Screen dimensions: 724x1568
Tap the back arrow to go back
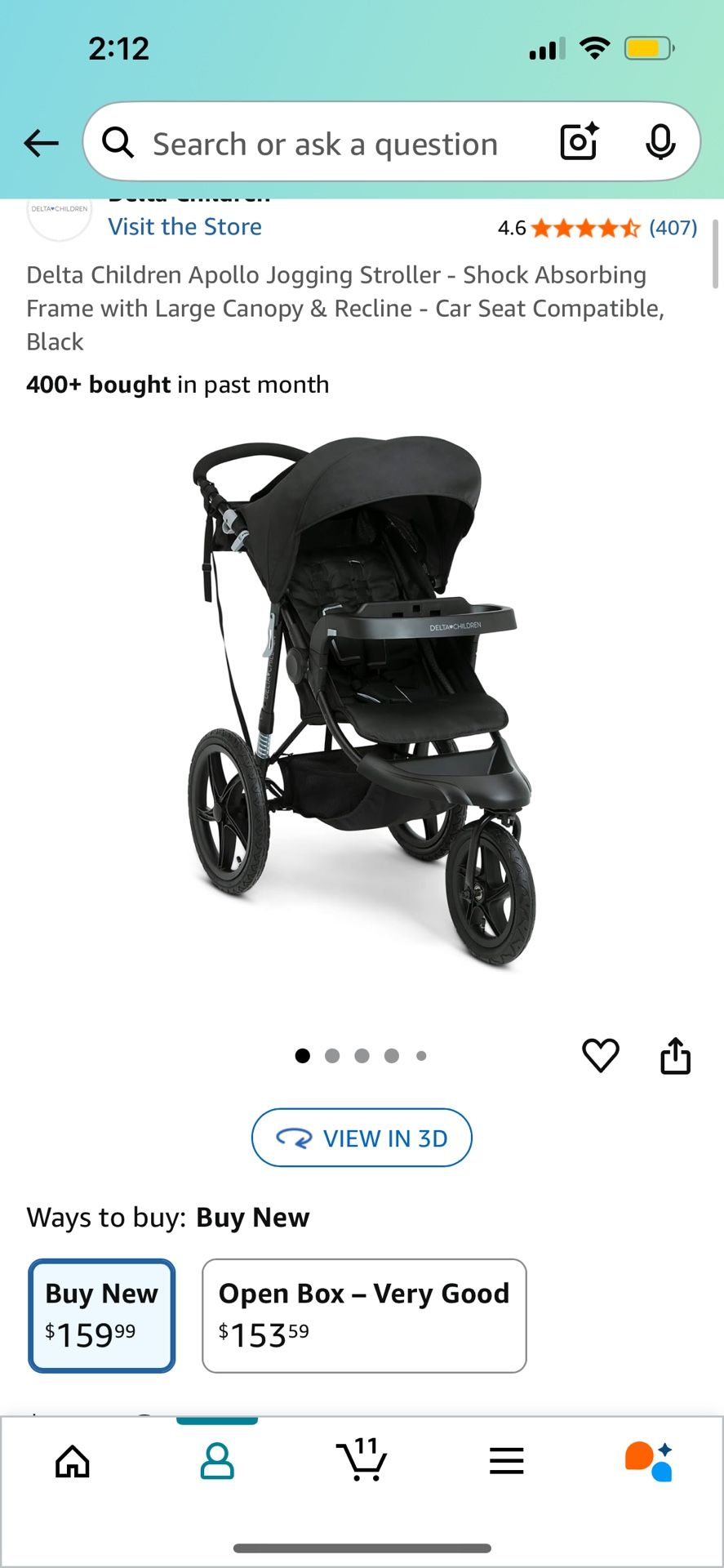pyautogui.click(x=41, y=142)
